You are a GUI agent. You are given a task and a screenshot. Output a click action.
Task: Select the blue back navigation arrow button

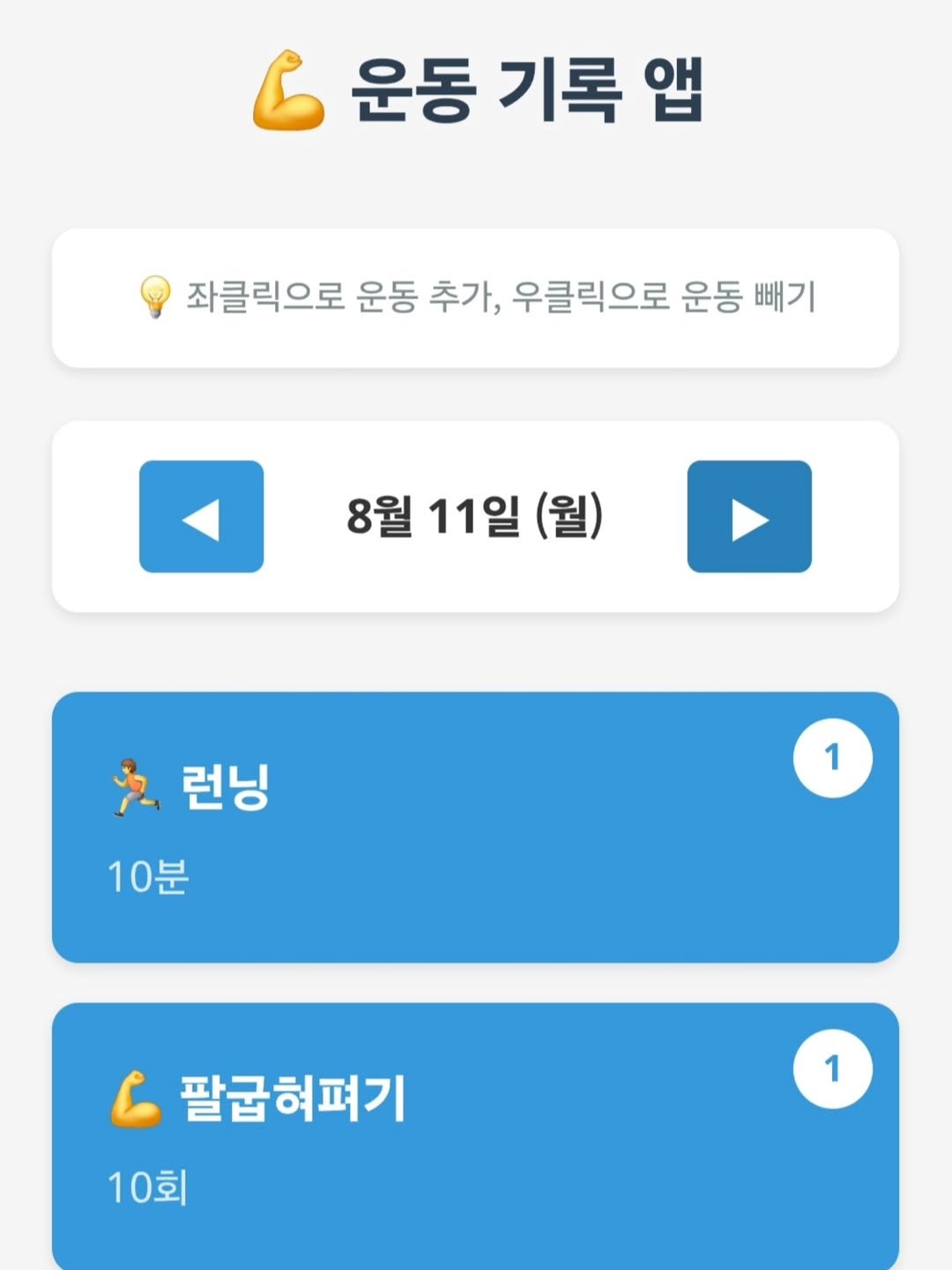[x=201, y=519]
